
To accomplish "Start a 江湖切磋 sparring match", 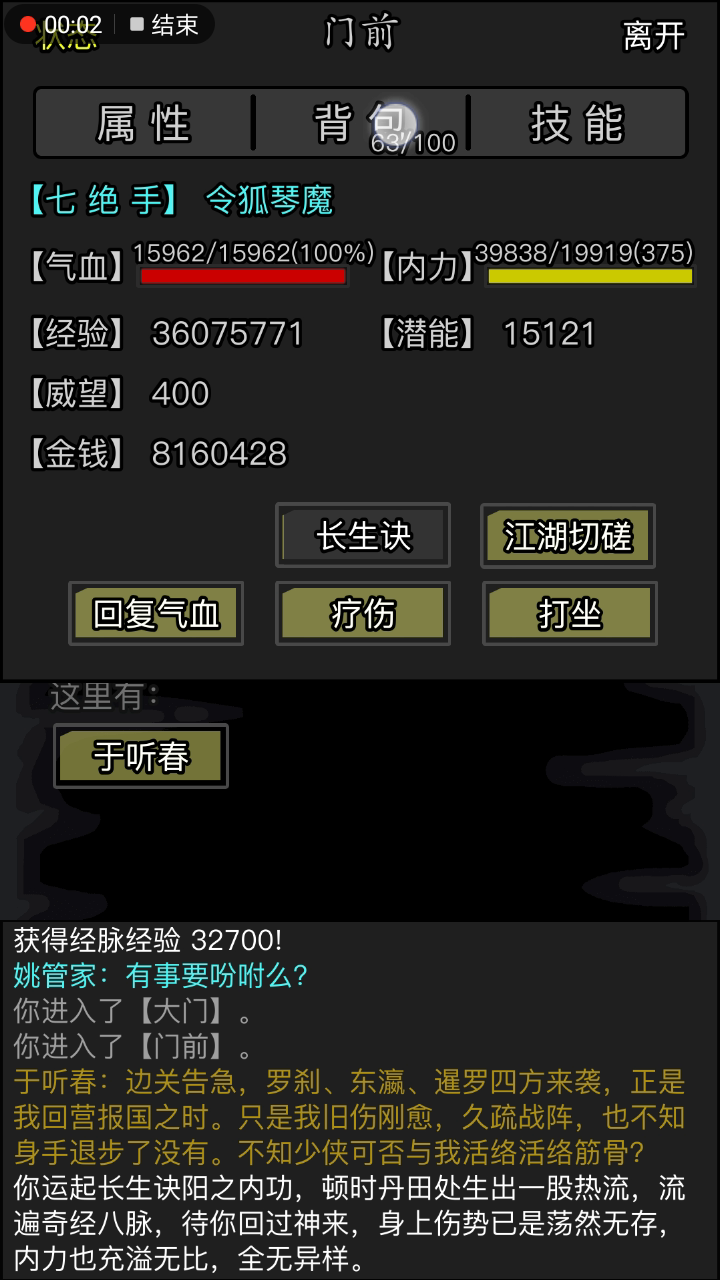I will 568,536.
